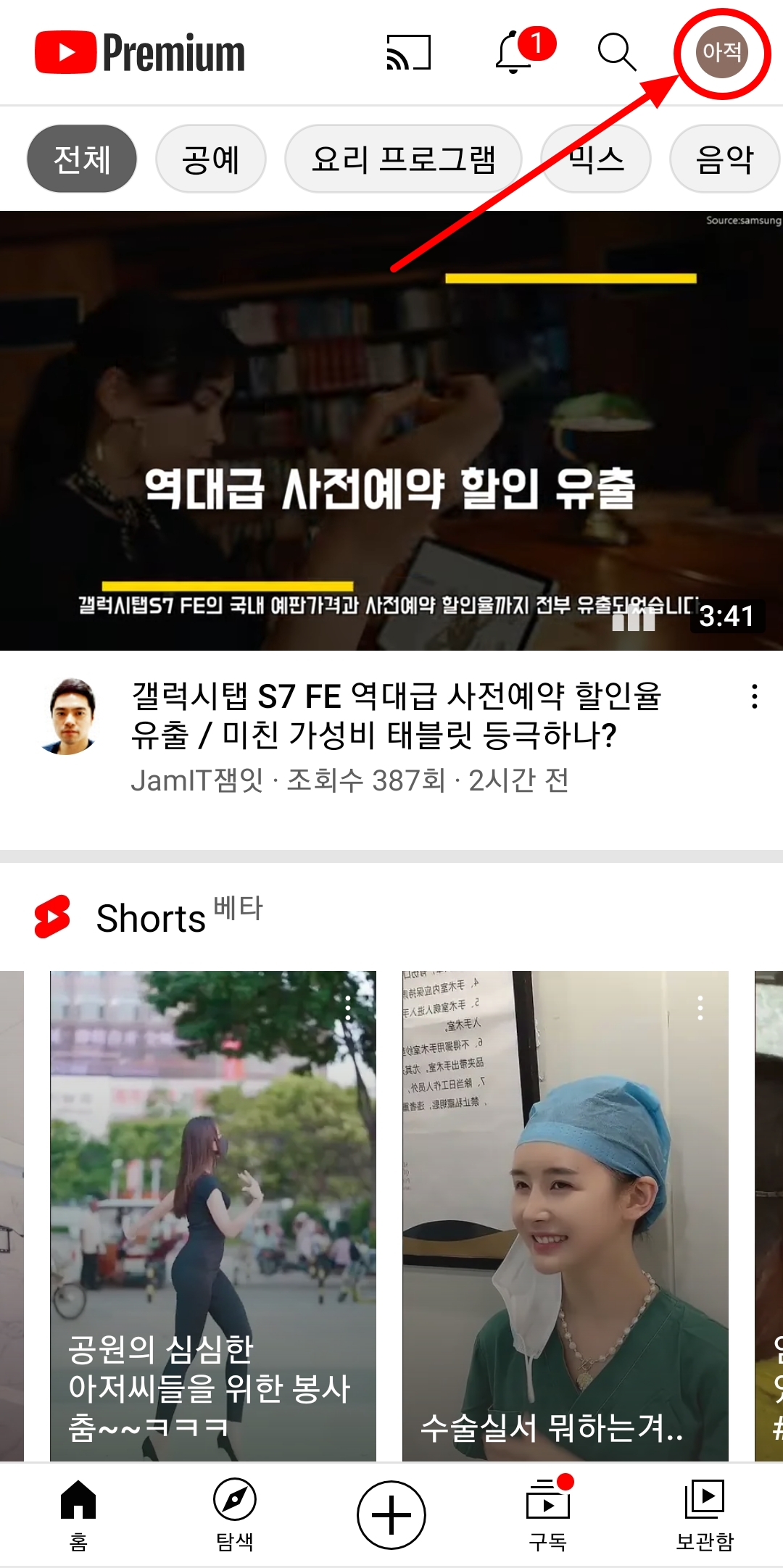This screenshot has width=783, height=1568.
Task: Switch to the 탐색 tab
Action: [x=234, y=1514]
